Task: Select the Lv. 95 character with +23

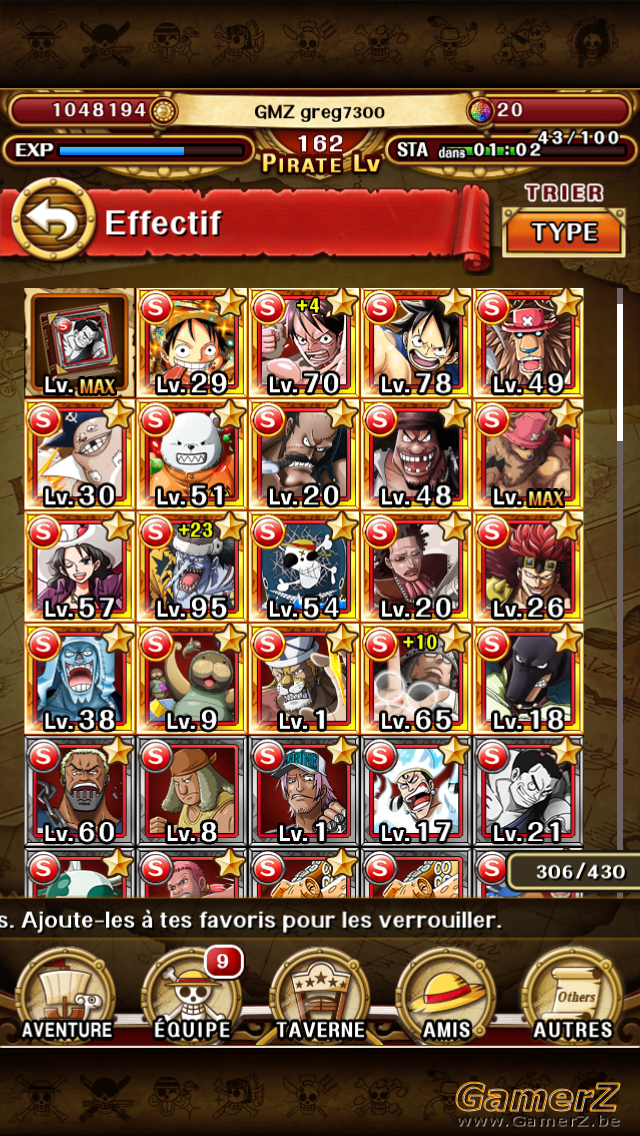Action: pyautogui.click(x=192, y=567)
